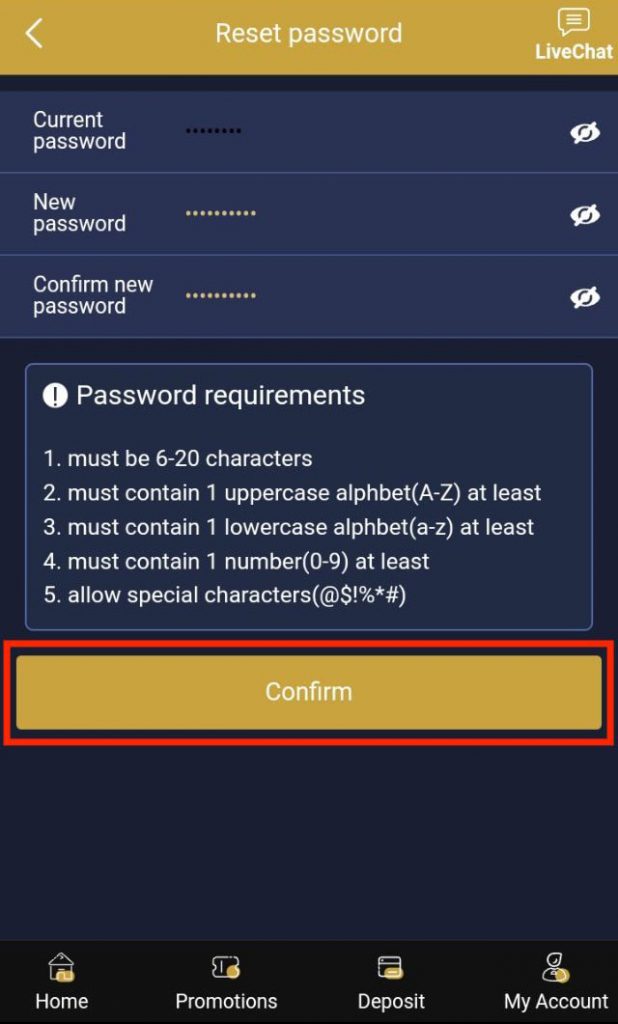Show the Current password text
This screenshot has height=1024, width=618.
(x=585, y=133)
